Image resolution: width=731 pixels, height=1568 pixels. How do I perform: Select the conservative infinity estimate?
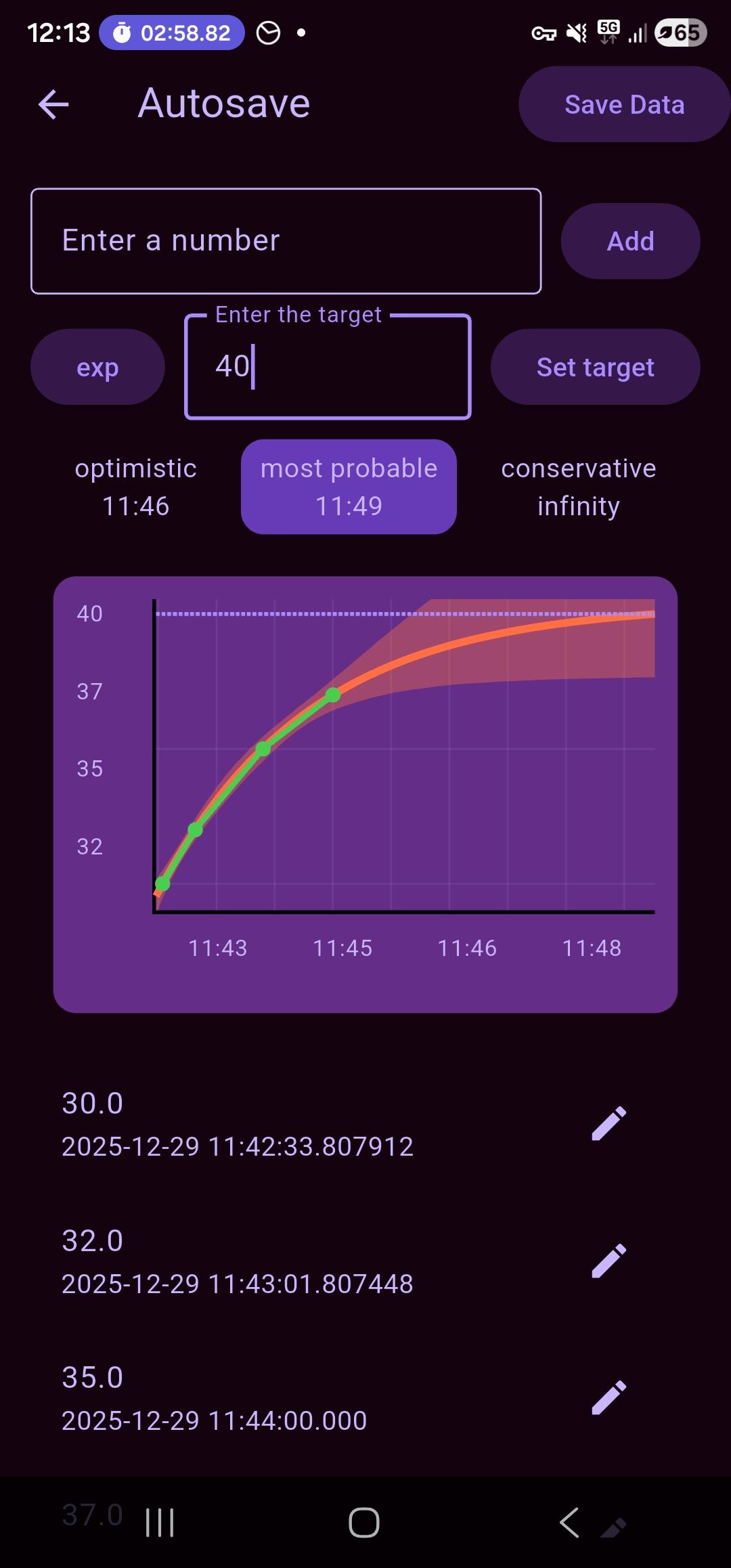(x=578, y=487)
